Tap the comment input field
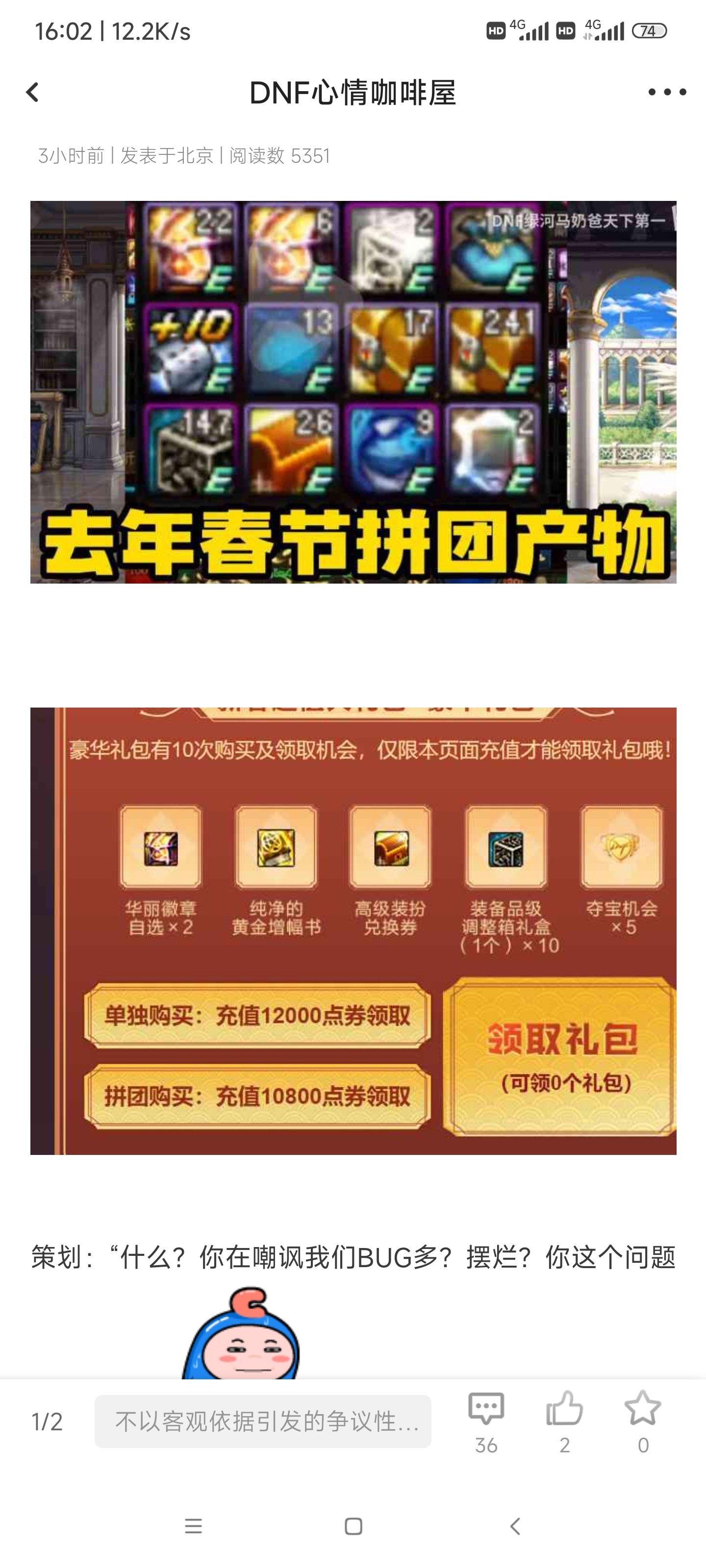The image size is (706, 1568). click(262, 1421)
